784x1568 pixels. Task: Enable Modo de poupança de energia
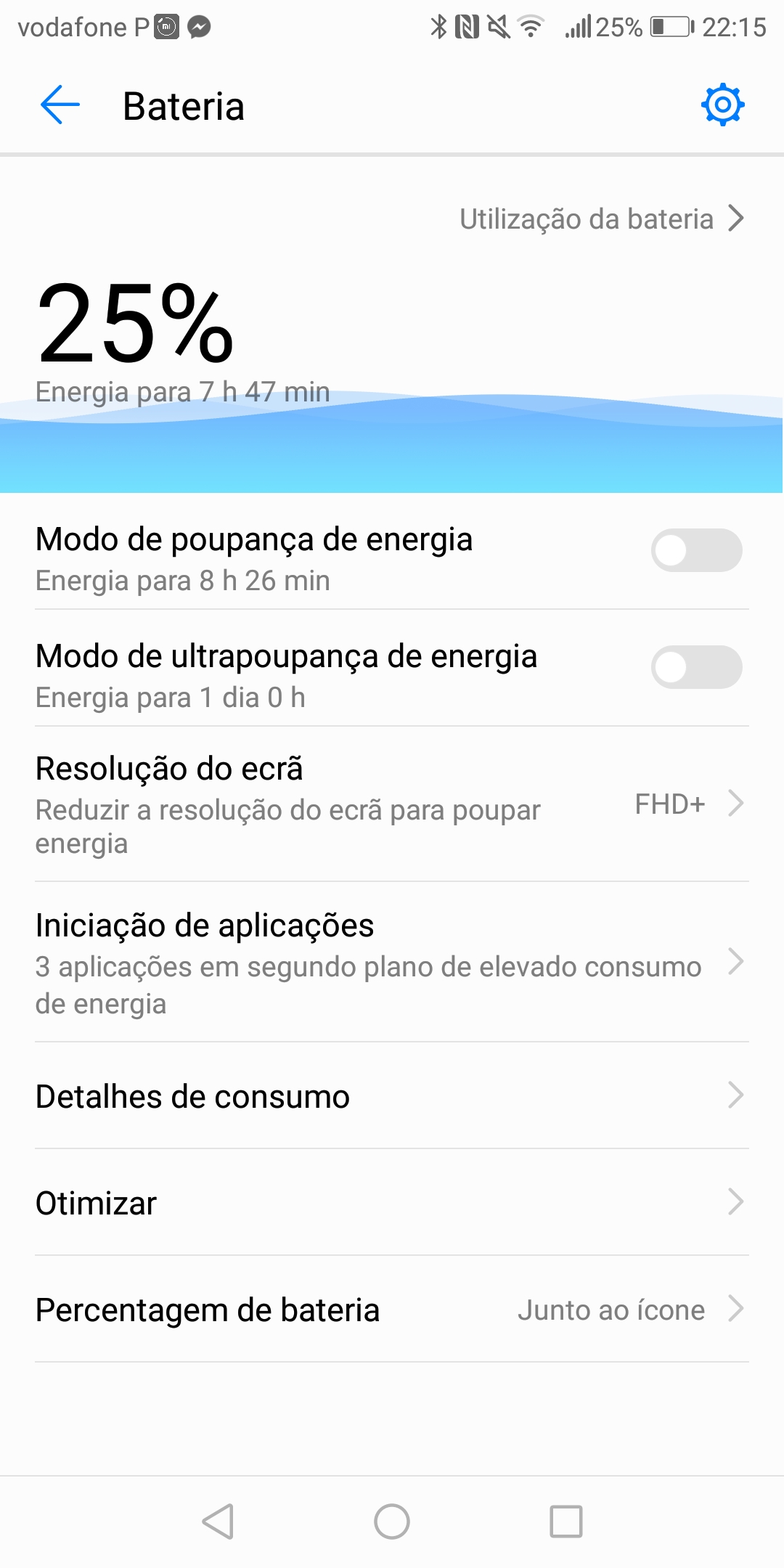click(695, 550)
